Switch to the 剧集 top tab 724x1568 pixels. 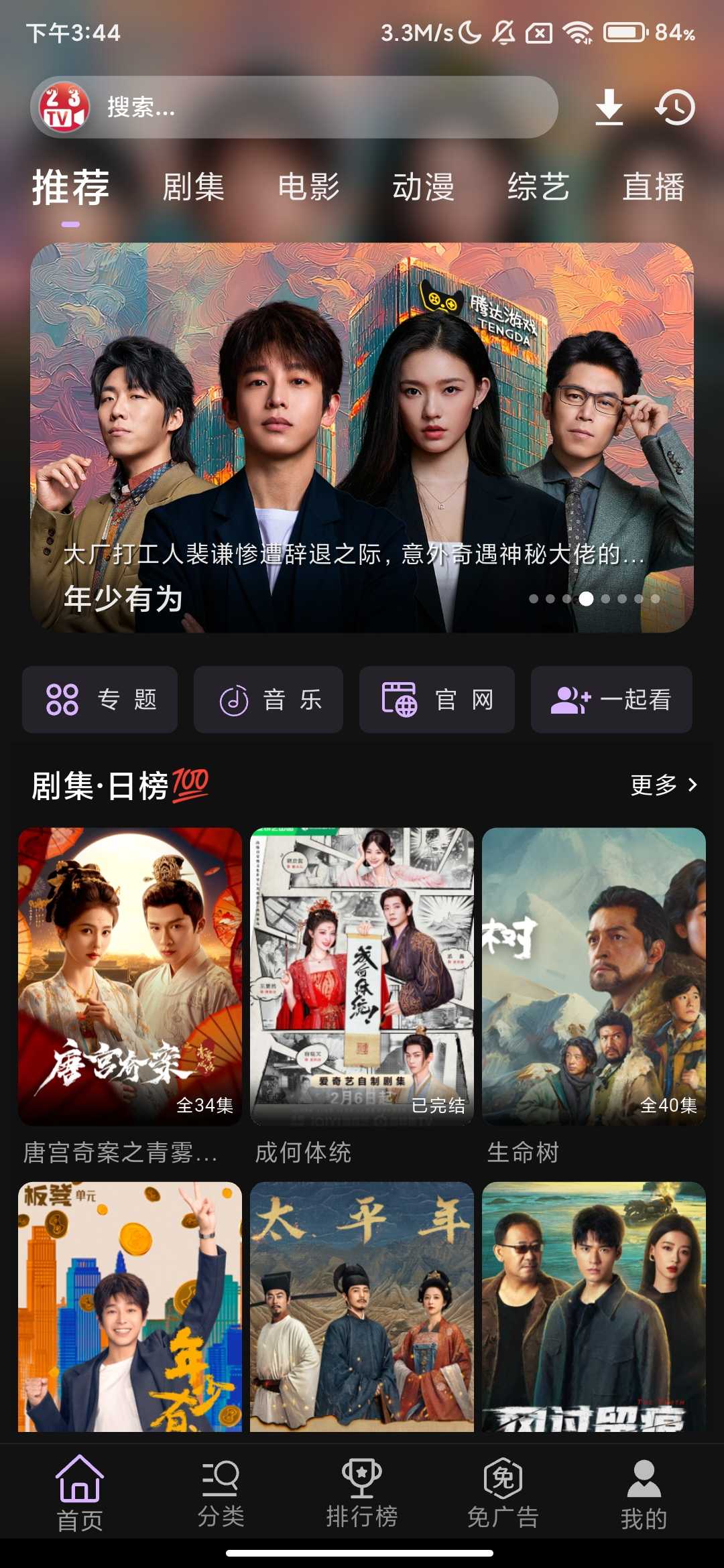193,186
